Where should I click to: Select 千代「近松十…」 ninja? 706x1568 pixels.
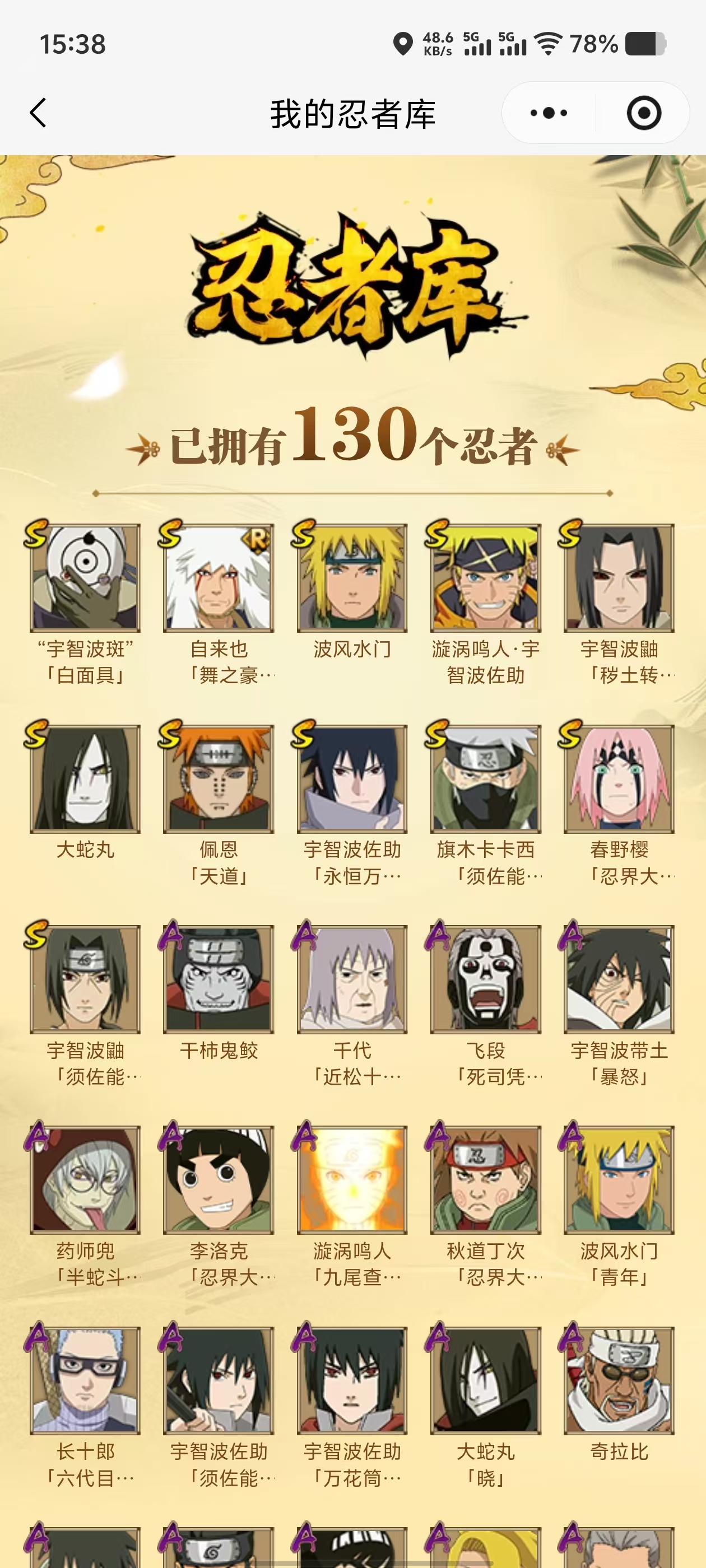tap(352, 979)
